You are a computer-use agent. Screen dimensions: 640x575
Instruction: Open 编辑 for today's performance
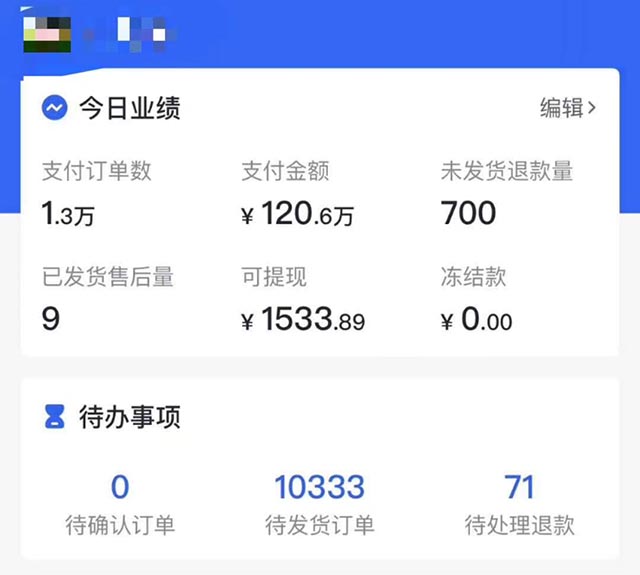coord(567,108)
